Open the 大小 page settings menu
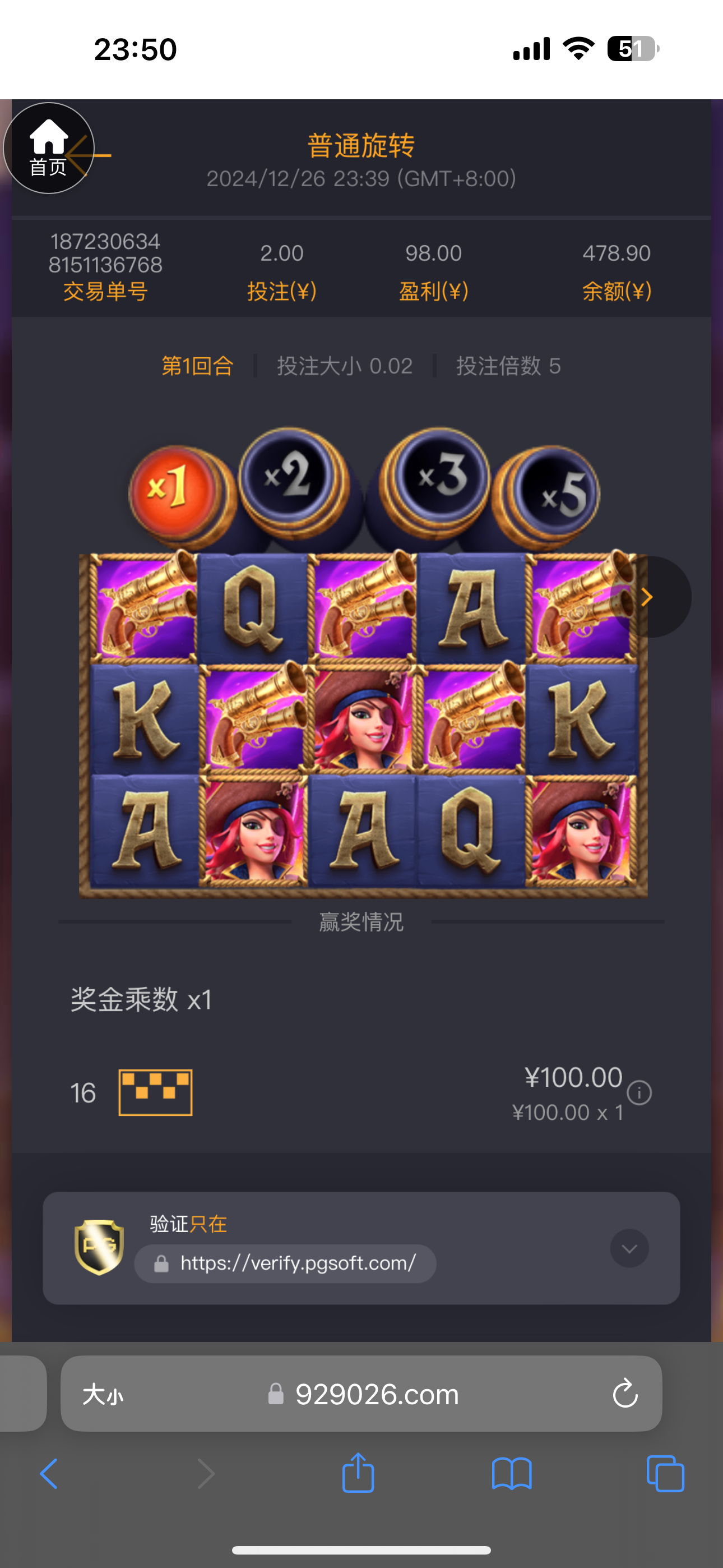 pyautogui.click(x=103, y=1394)
